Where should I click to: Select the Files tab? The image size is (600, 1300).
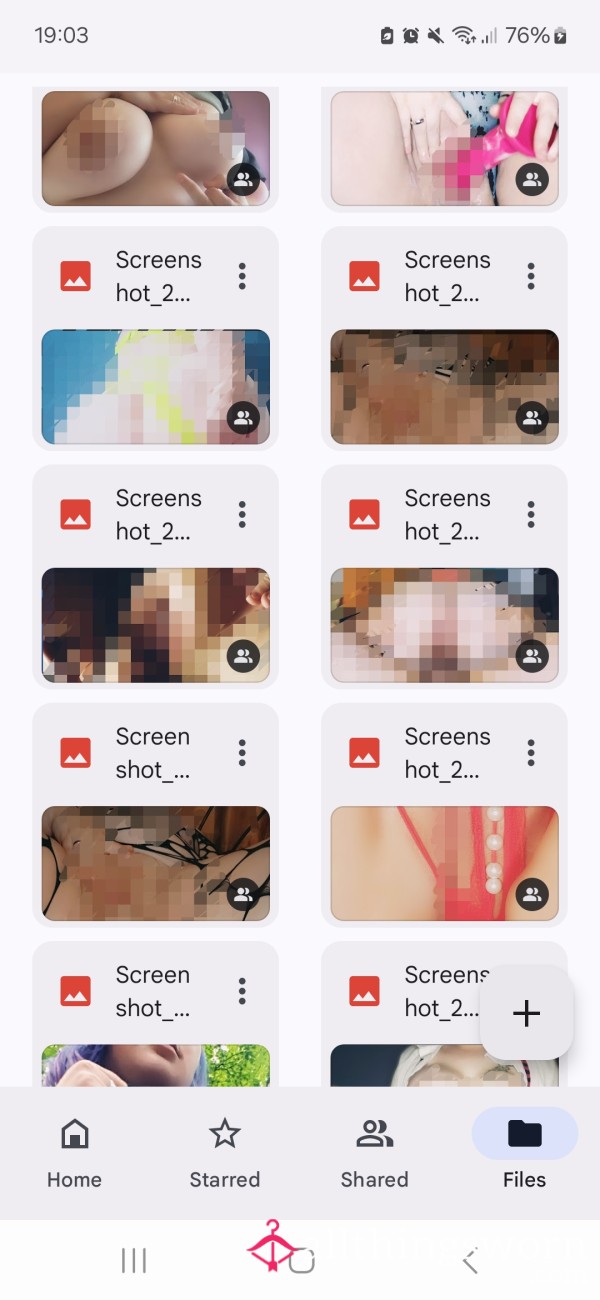click(x=525, y=1153)
